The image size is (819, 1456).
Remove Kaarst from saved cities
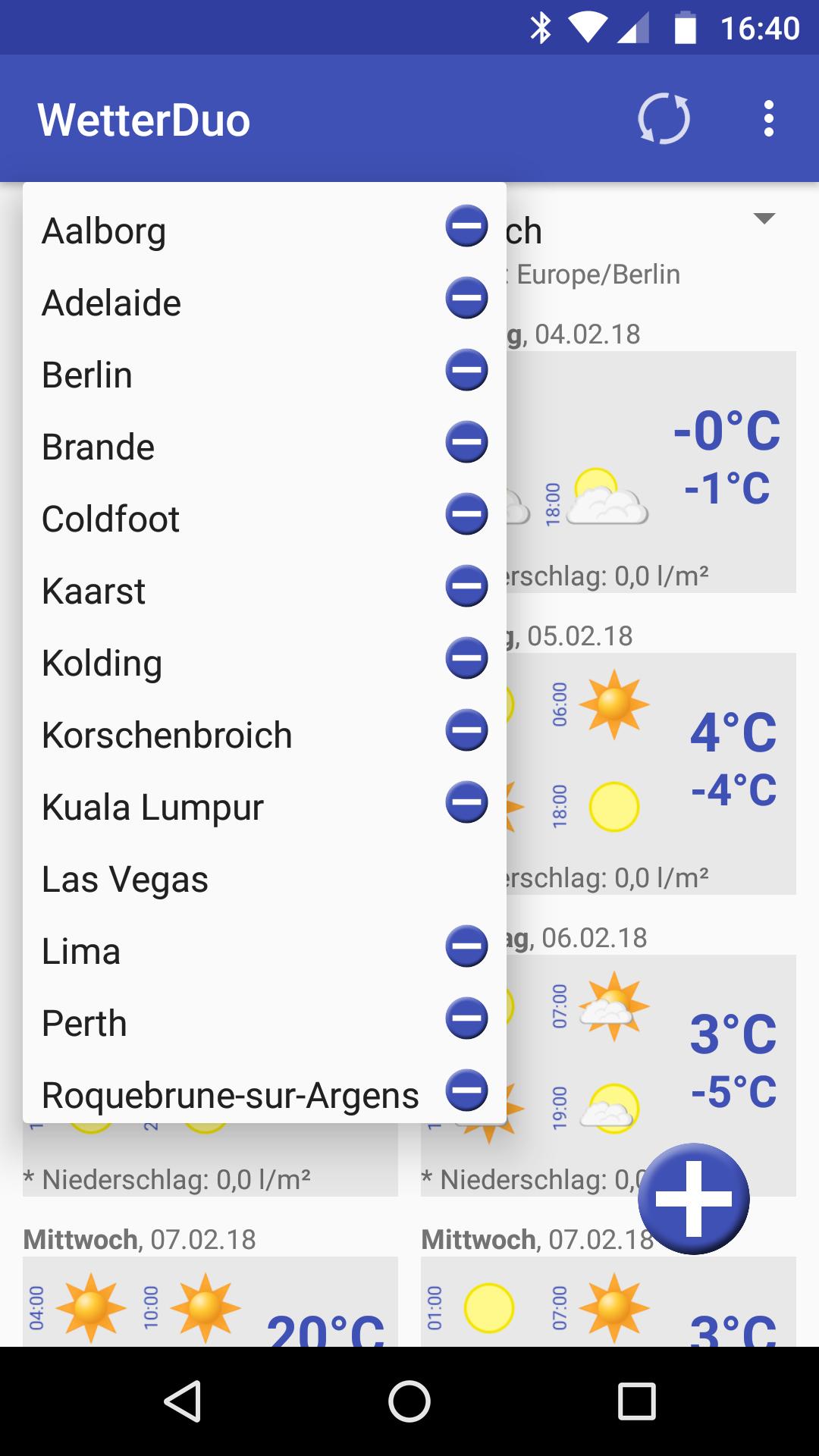(466, 586)
